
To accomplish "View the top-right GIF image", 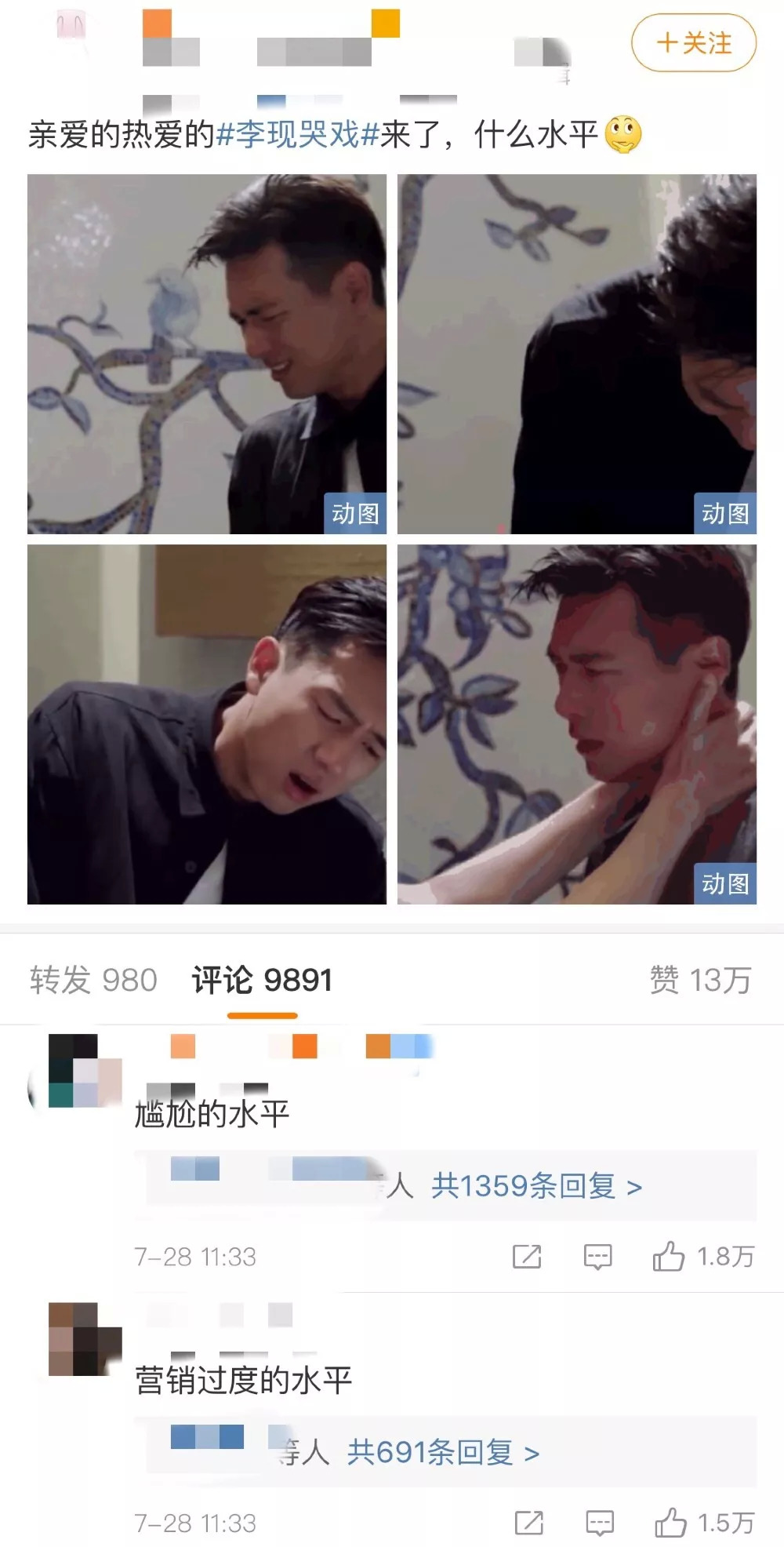I will [577, 354].
